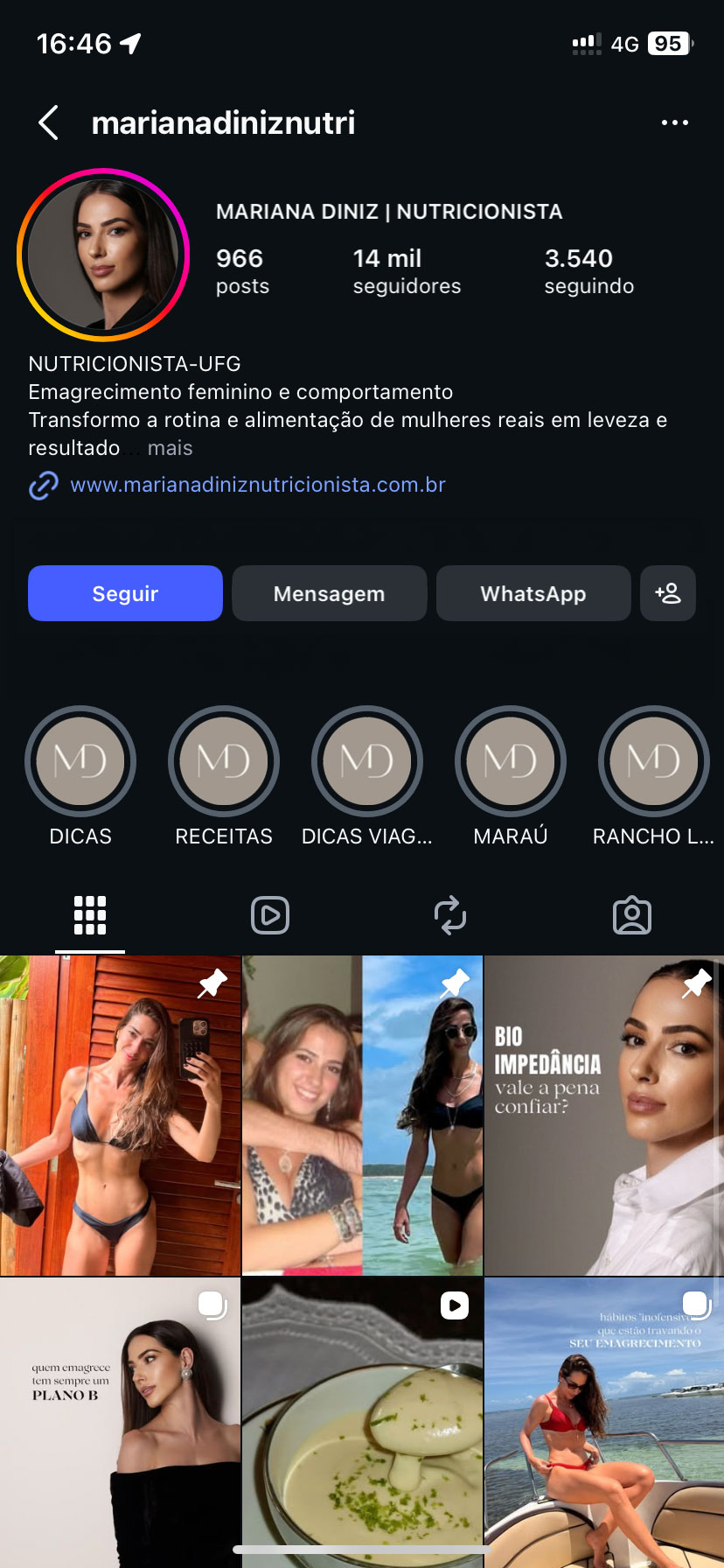Image resolution: width=724 pixels, height=1568 pixels.
Task: Open the MARAÚ story highlight
Action: 510,761
